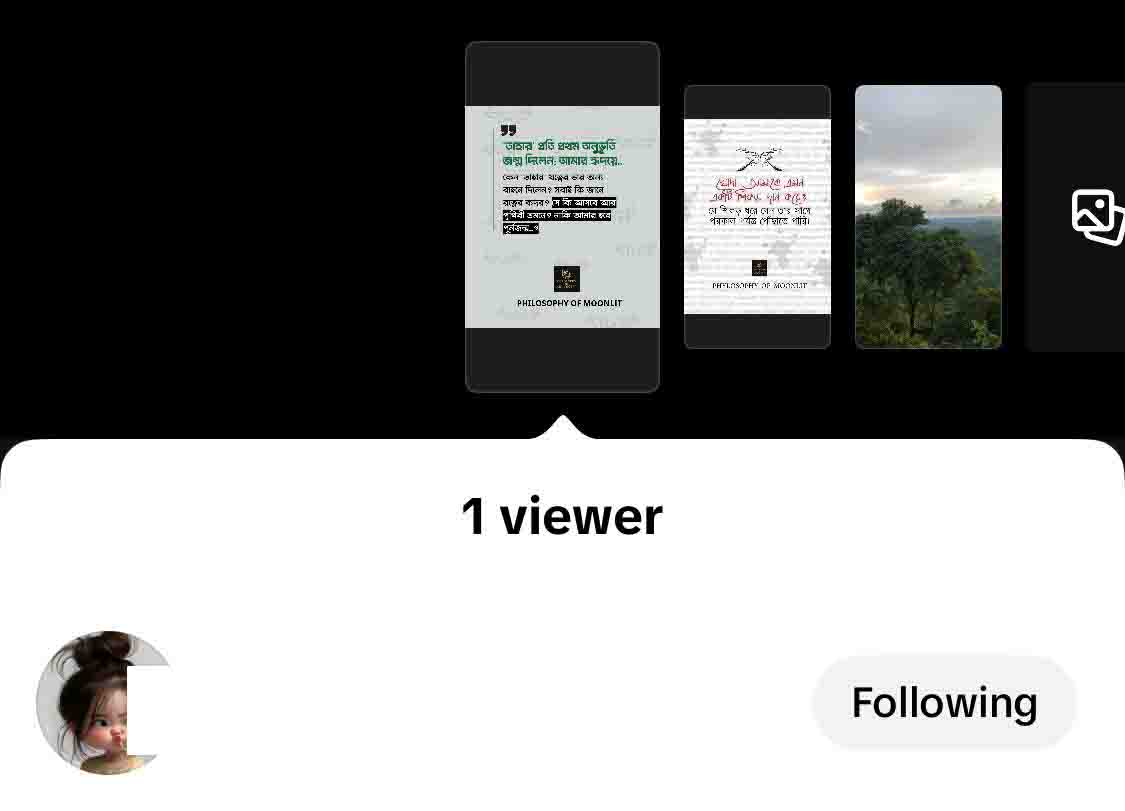Tap the Following button for the viewer
Screen dimensions: 1125x811
click(944, 703)
